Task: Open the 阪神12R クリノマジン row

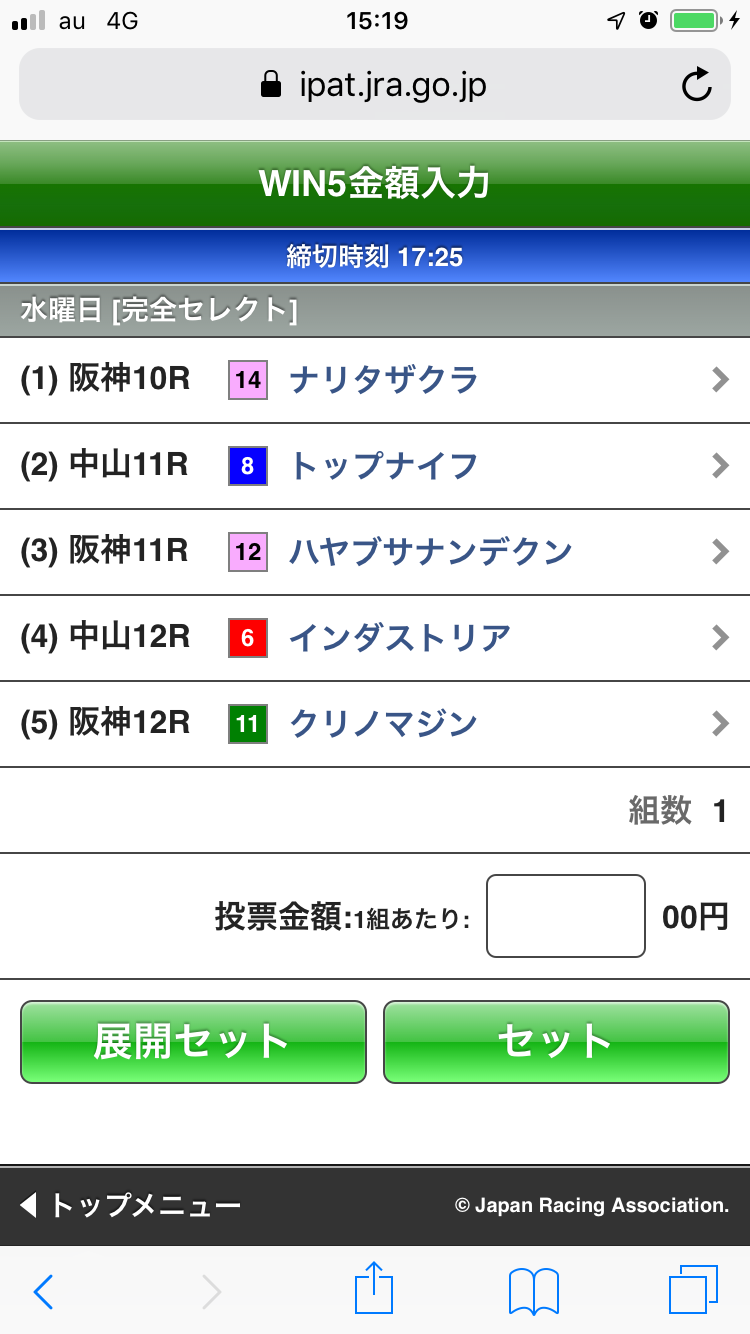Action: tap(375, 723)
